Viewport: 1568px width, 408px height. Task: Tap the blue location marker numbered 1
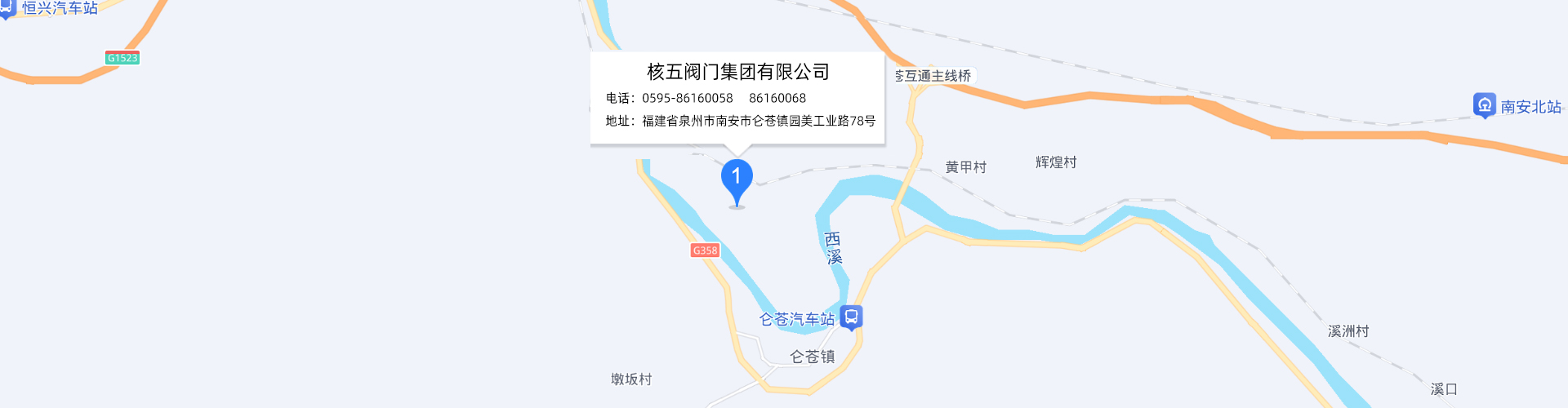tap(737, 178)
